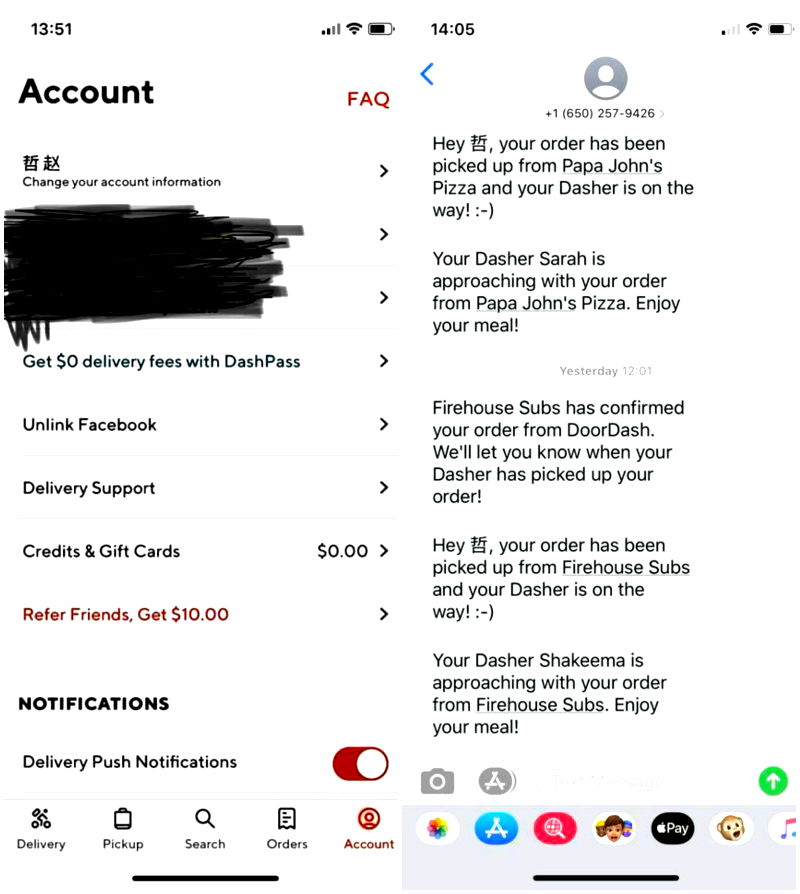Switch to the Orders tab
The height and width of the screenshot is (894, 800).
(287, 829)
